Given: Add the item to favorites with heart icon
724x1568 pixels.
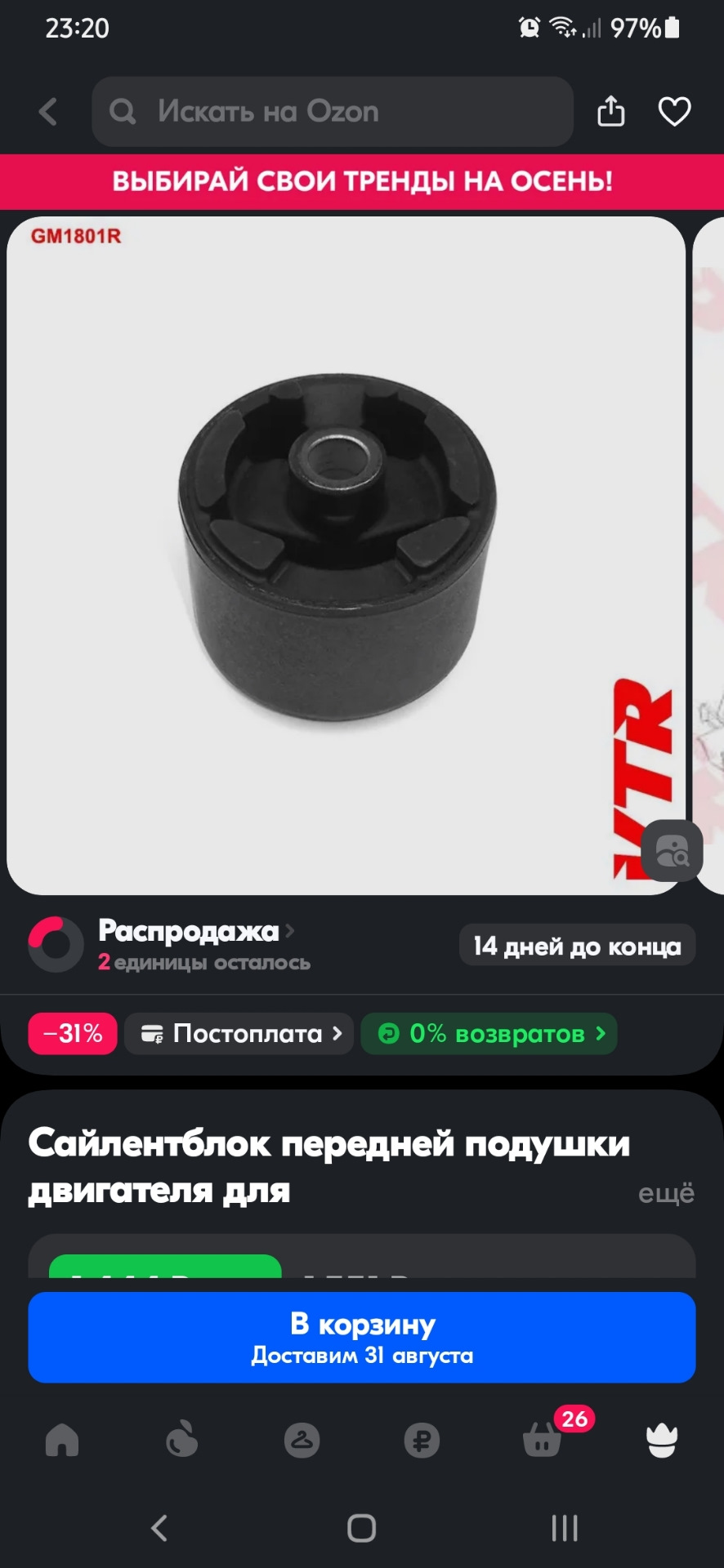Looking at the screenshot, I should click(x=673, y=111).
